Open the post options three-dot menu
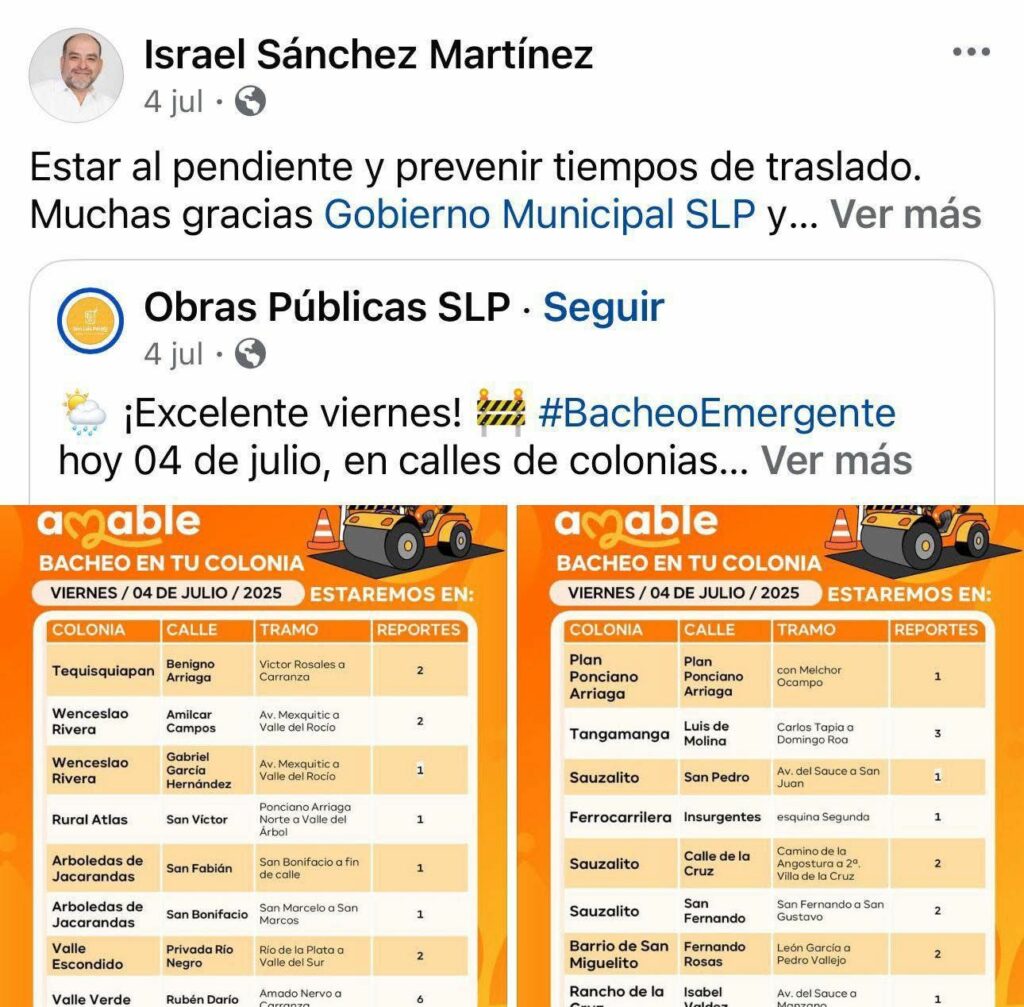 [971, 53]
